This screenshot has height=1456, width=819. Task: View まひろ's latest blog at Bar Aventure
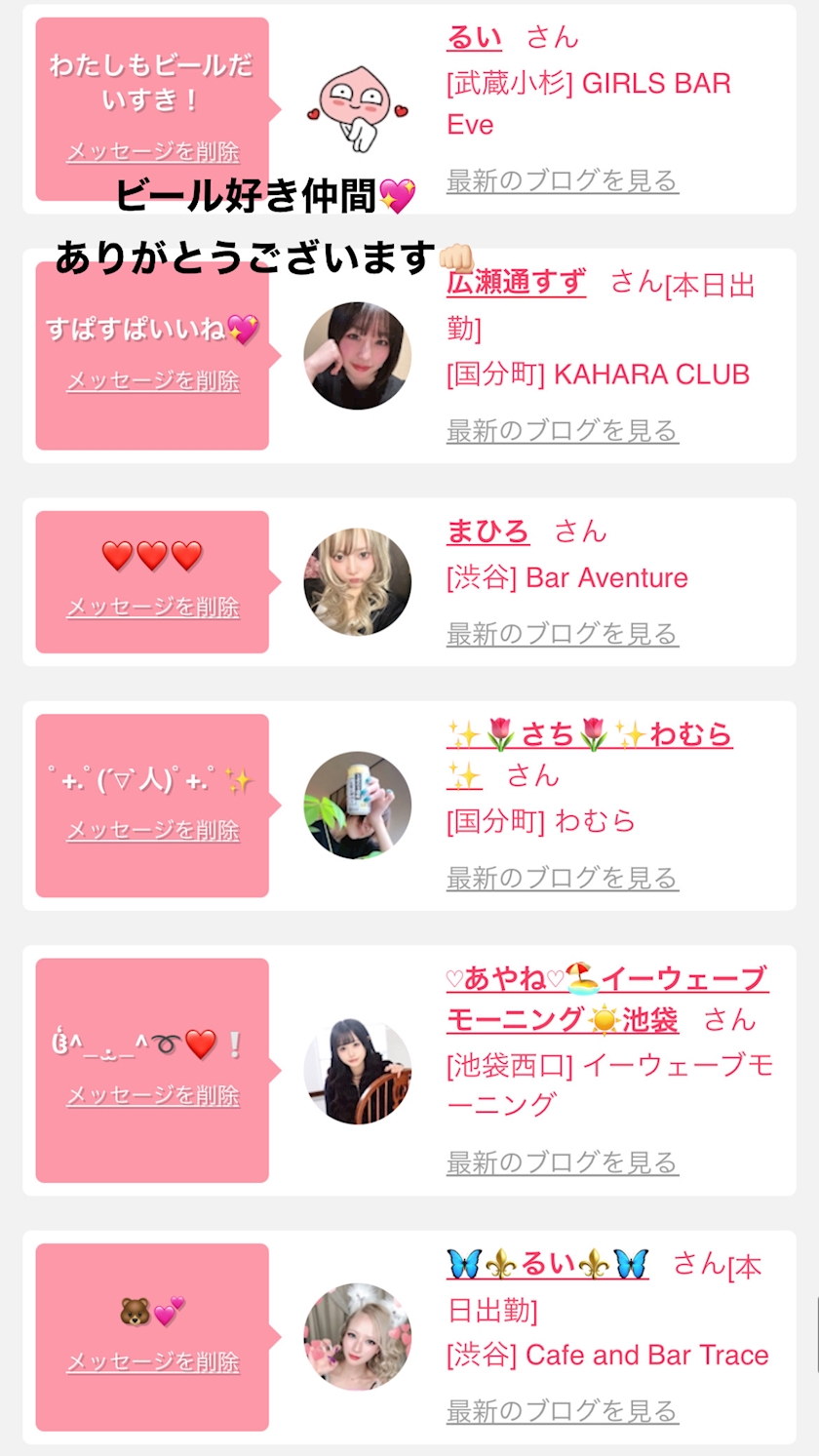562,635
